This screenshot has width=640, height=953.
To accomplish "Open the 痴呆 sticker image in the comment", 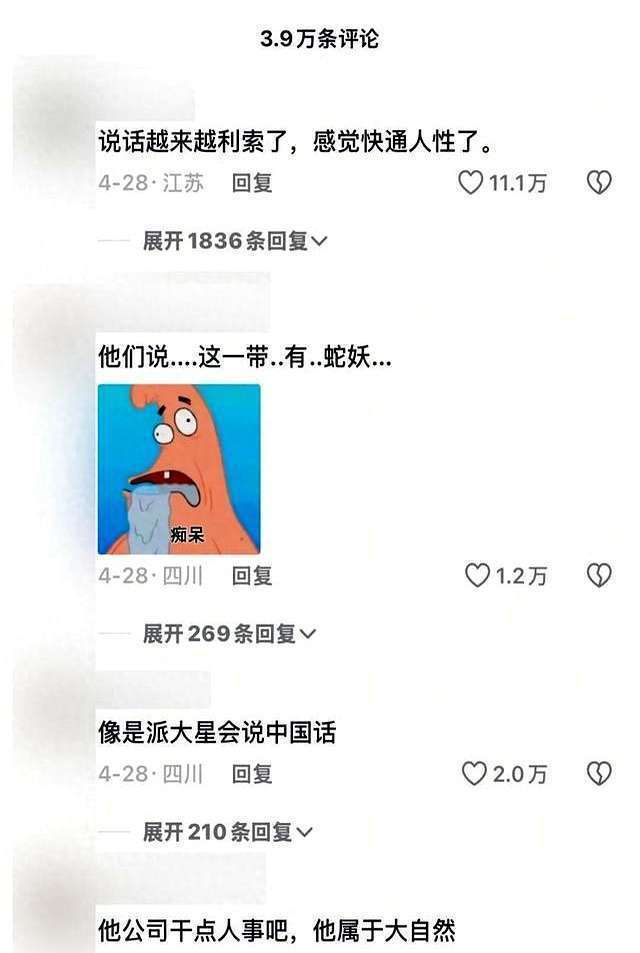I will (x=179, y=469).
